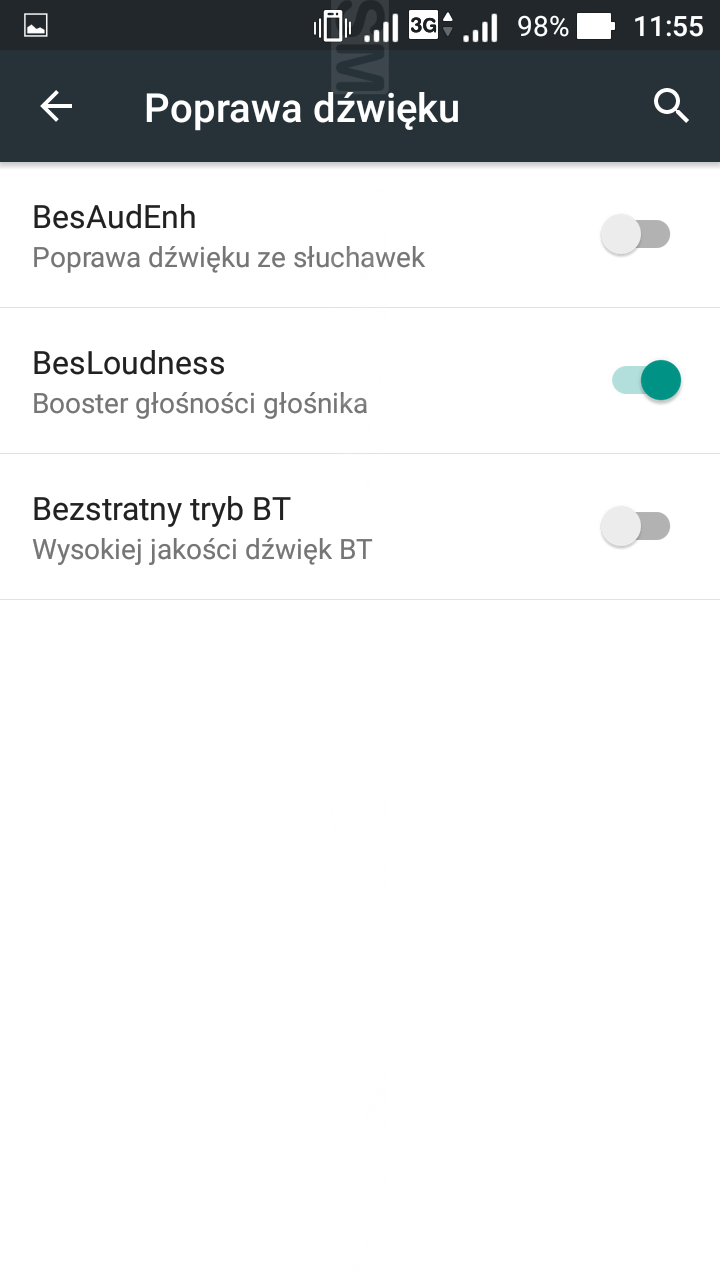Screen dimensions: 720x1280
Task: Open the search magnifier icon
Action: tap(671, 106)
